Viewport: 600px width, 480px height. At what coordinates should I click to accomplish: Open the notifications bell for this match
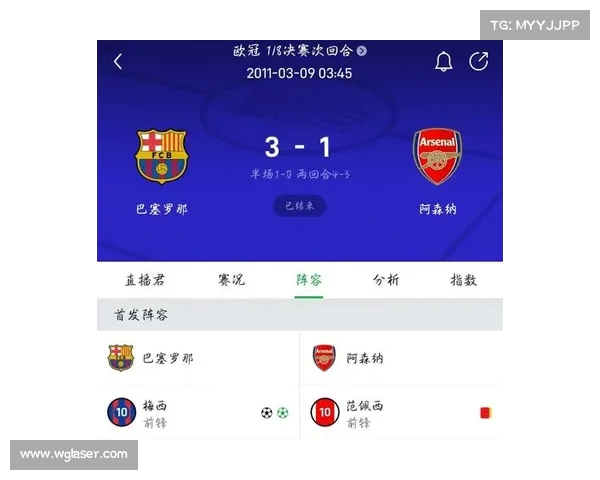click(444, 62)
